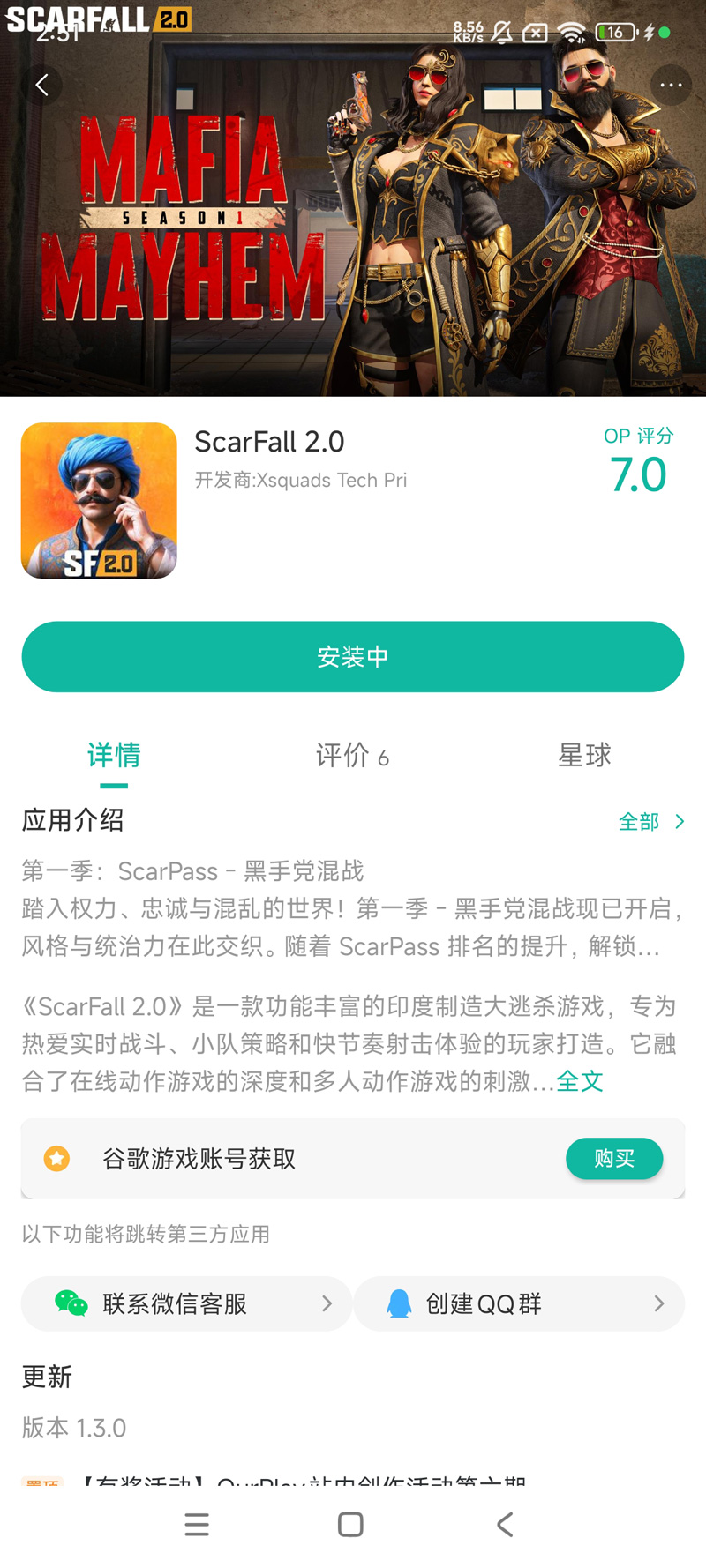Open the three-dot overflow menu
Viewport: 706px width, 1568px height.
tap(671, 85)
